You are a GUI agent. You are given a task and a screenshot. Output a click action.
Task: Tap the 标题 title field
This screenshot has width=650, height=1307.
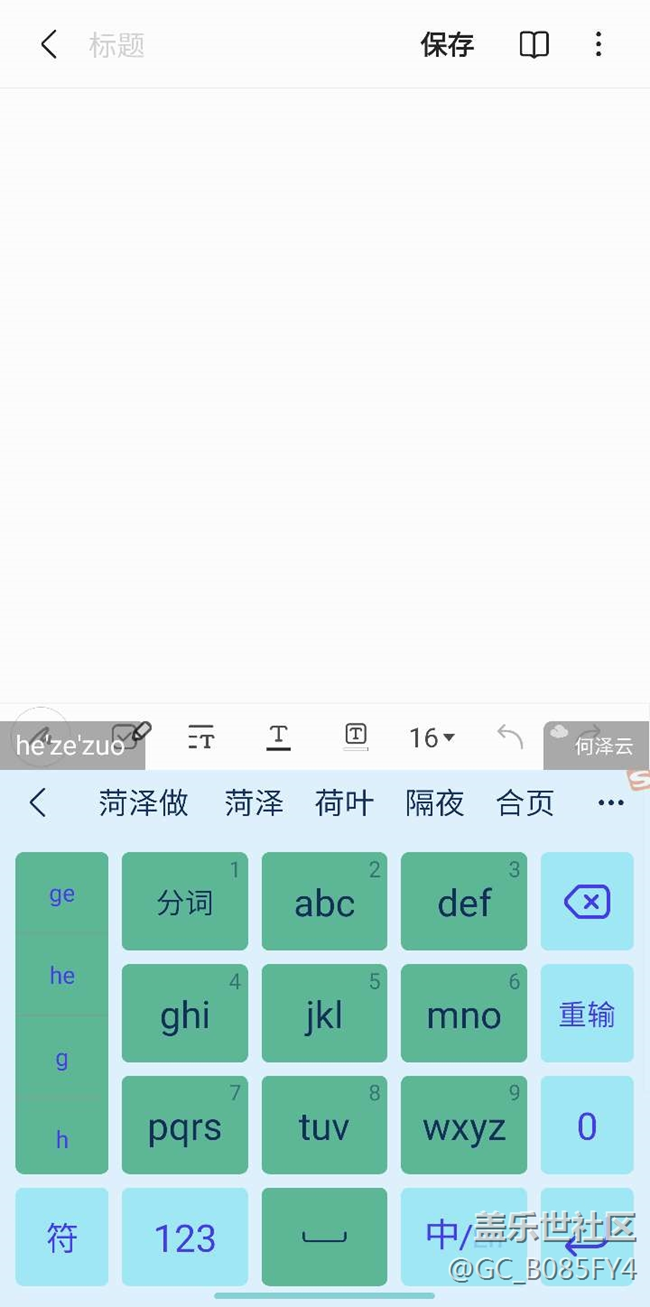117,45
